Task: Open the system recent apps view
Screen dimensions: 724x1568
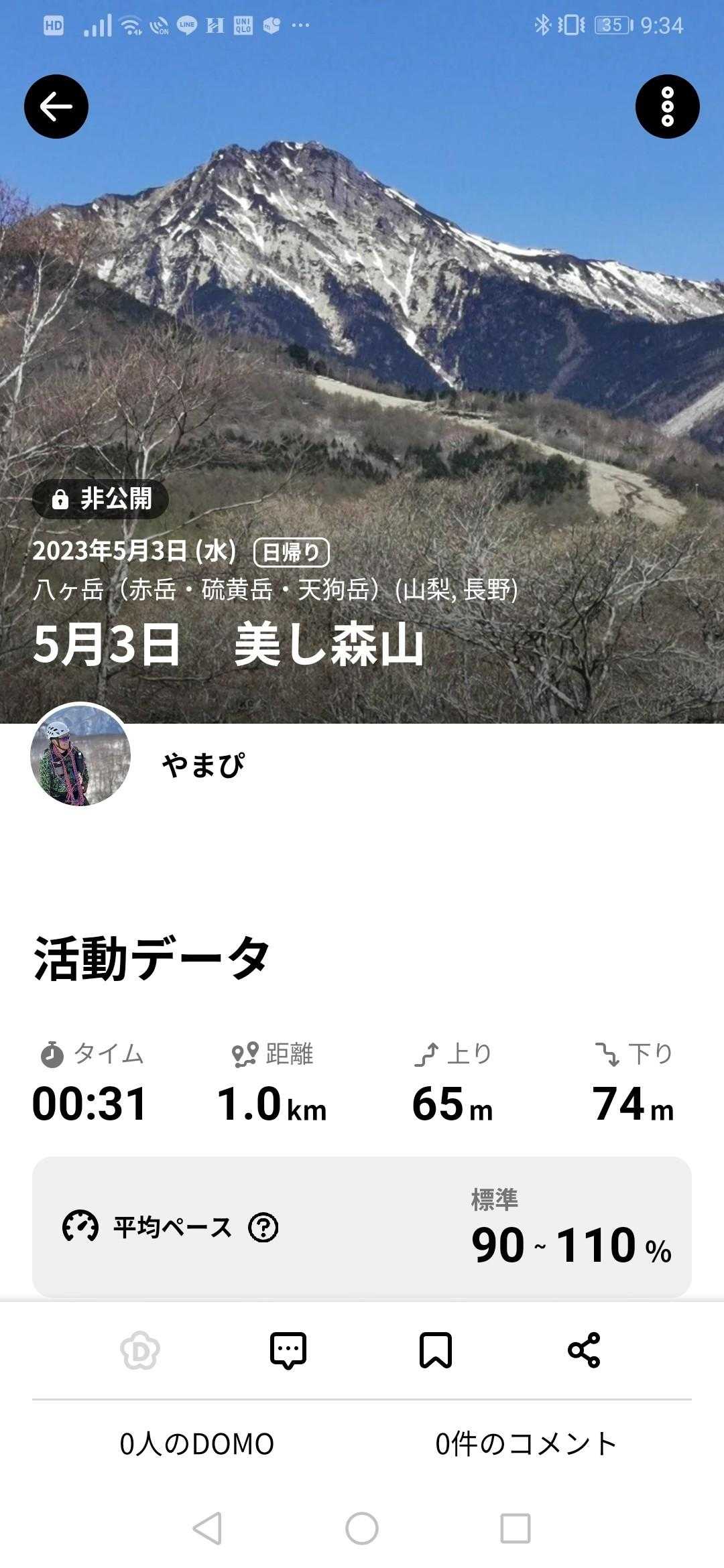Action: point(516,1529)
